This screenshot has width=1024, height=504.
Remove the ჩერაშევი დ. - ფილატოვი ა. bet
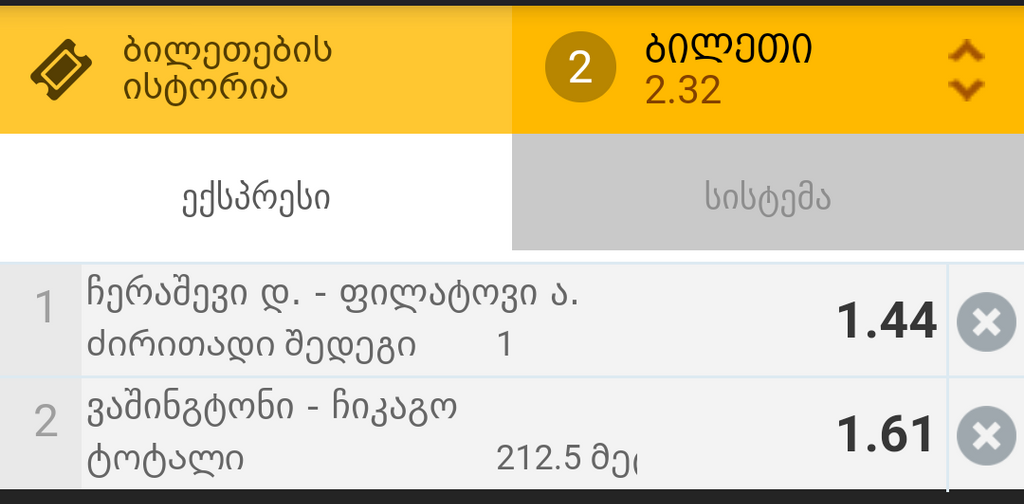[985, 321]
